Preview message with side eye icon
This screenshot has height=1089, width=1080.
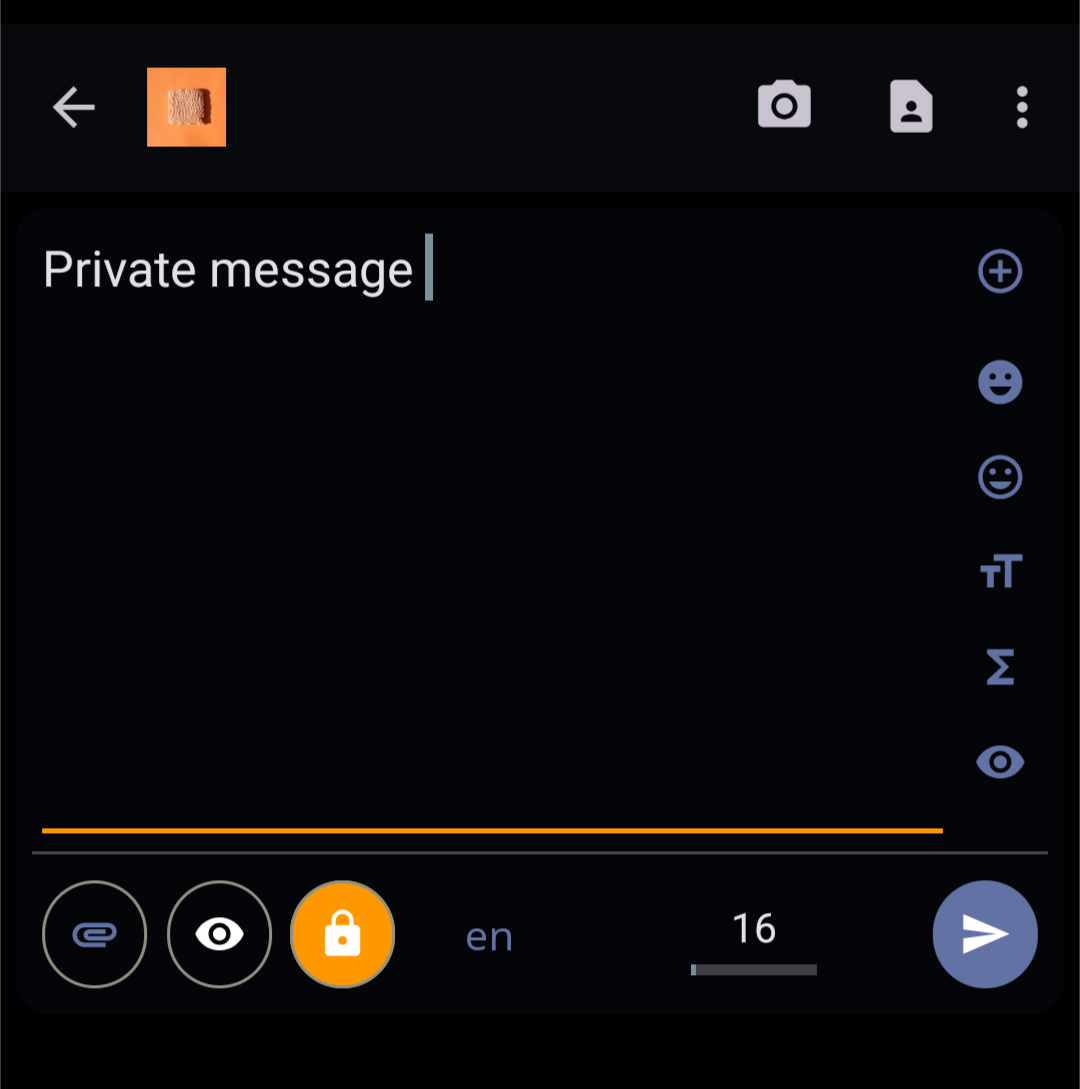point(999,762)
